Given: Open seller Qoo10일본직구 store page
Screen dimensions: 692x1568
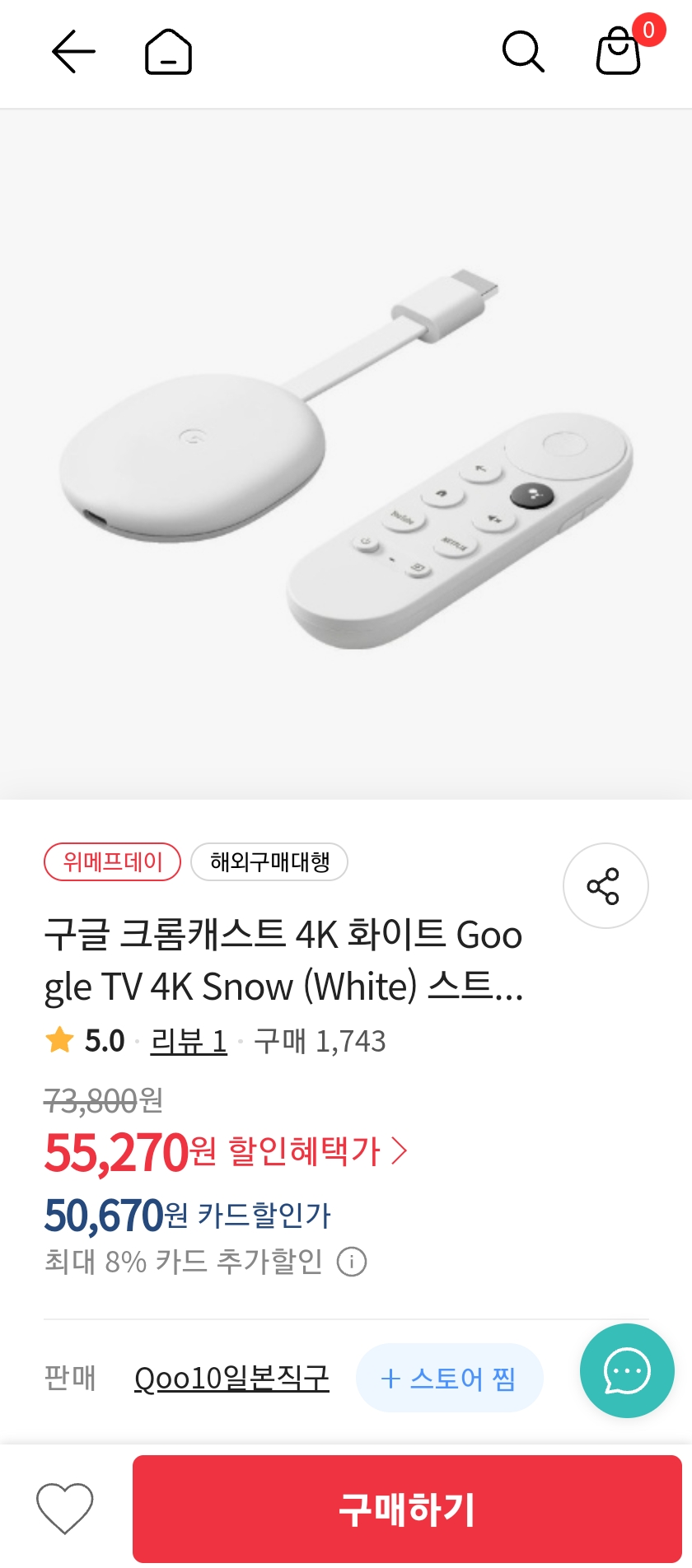Looking at the screenshot, I should pos(231,1378).
